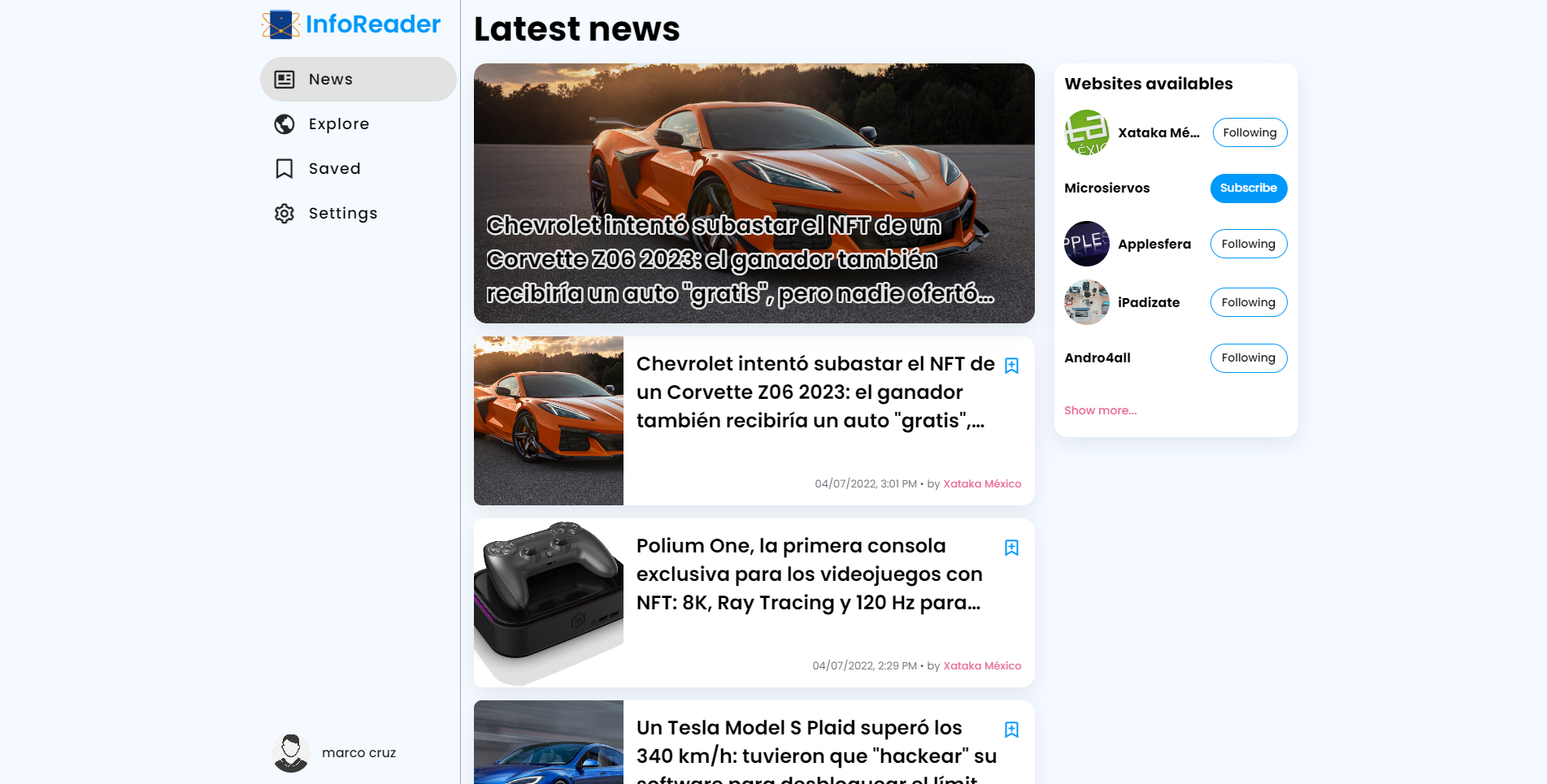Toggle Following for Xataka México
This screenshot has height=784, width=1547.
point(1249,132)
